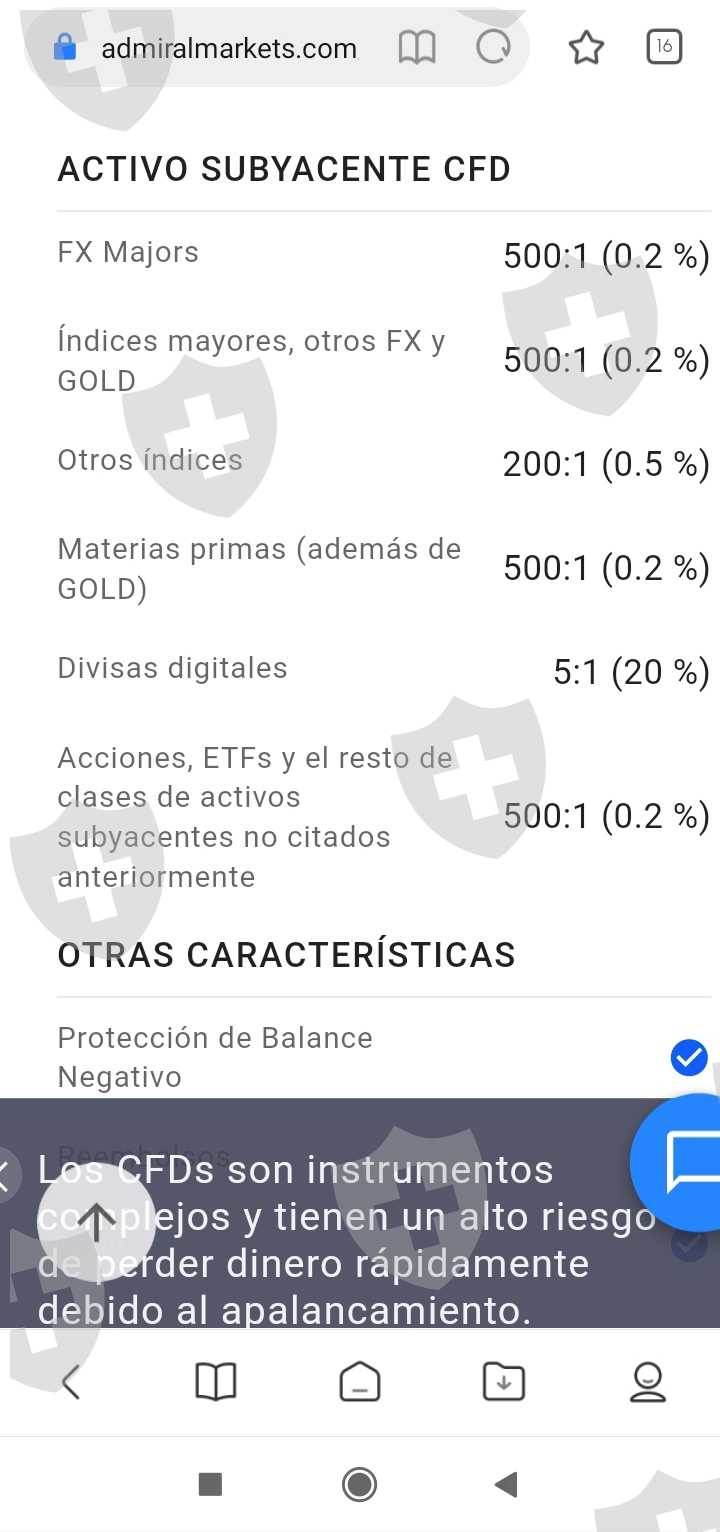The image size is (720, 1532).
Task: Go to the phone home screen
Action: pos(359,1484)
